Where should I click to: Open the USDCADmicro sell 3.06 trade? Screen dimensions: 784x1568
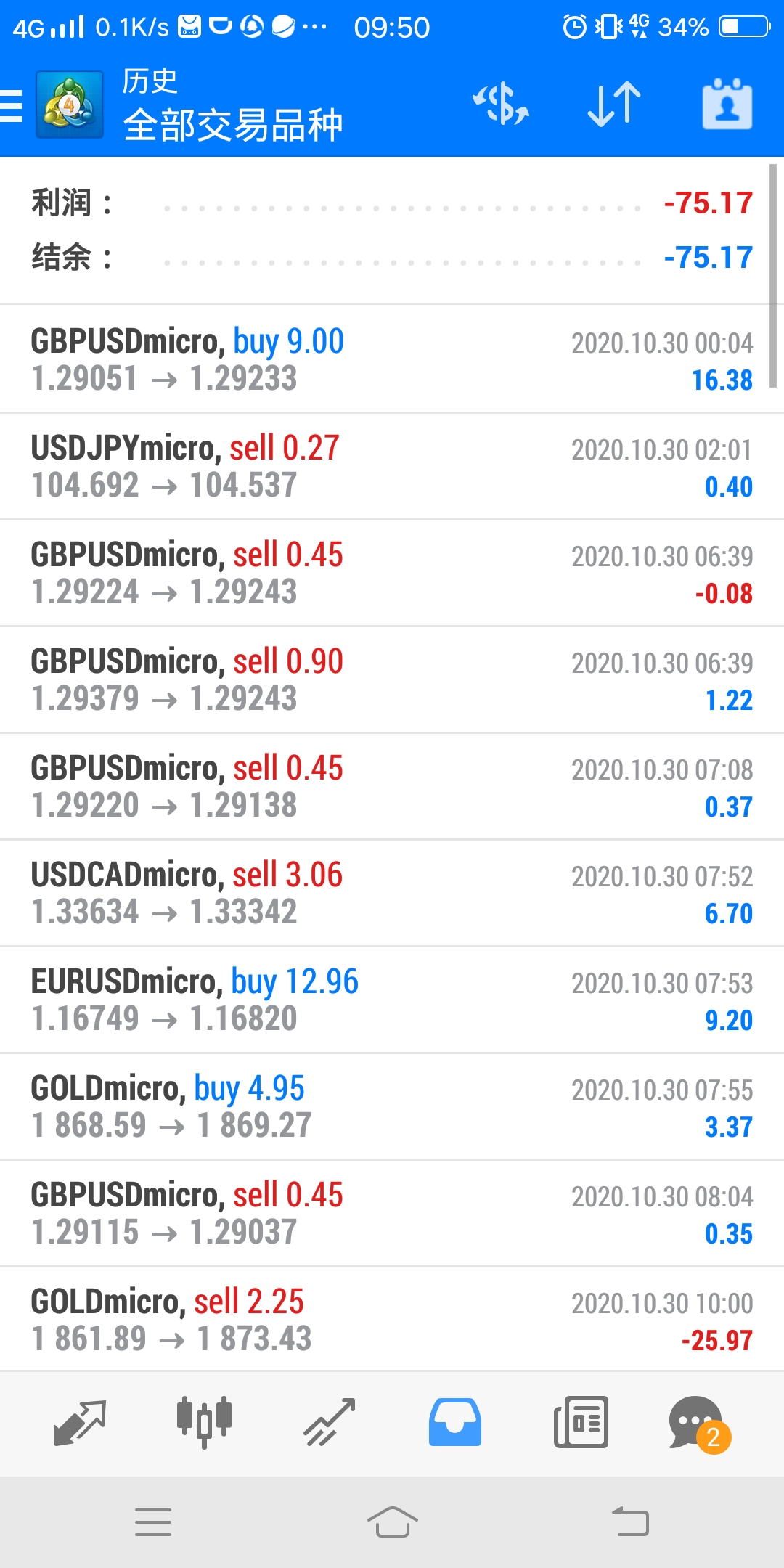[x=392, y=893]
